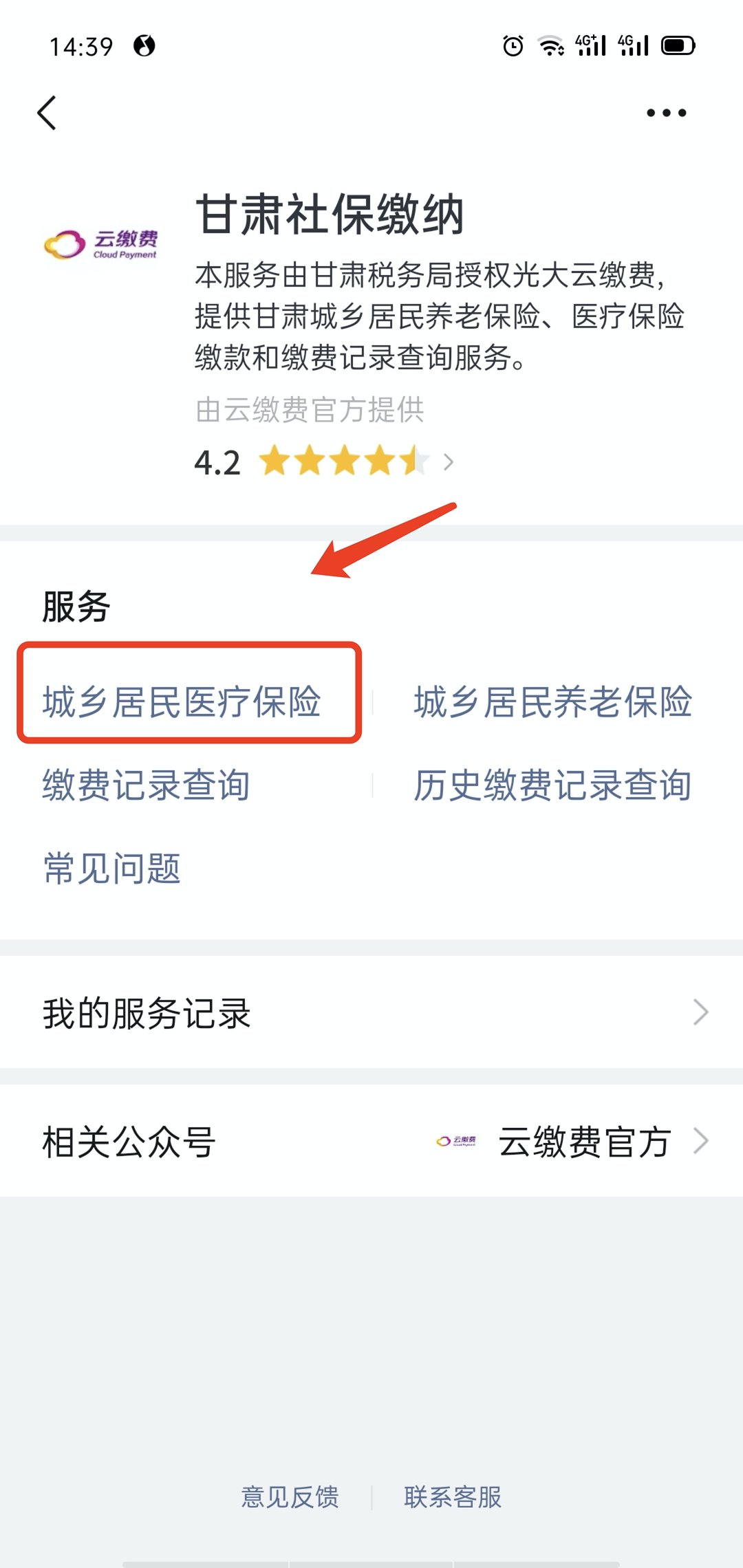Screen dimensions: 743x1568
Task: Open 我的服务记录 row
Action: pos(371,1012)
